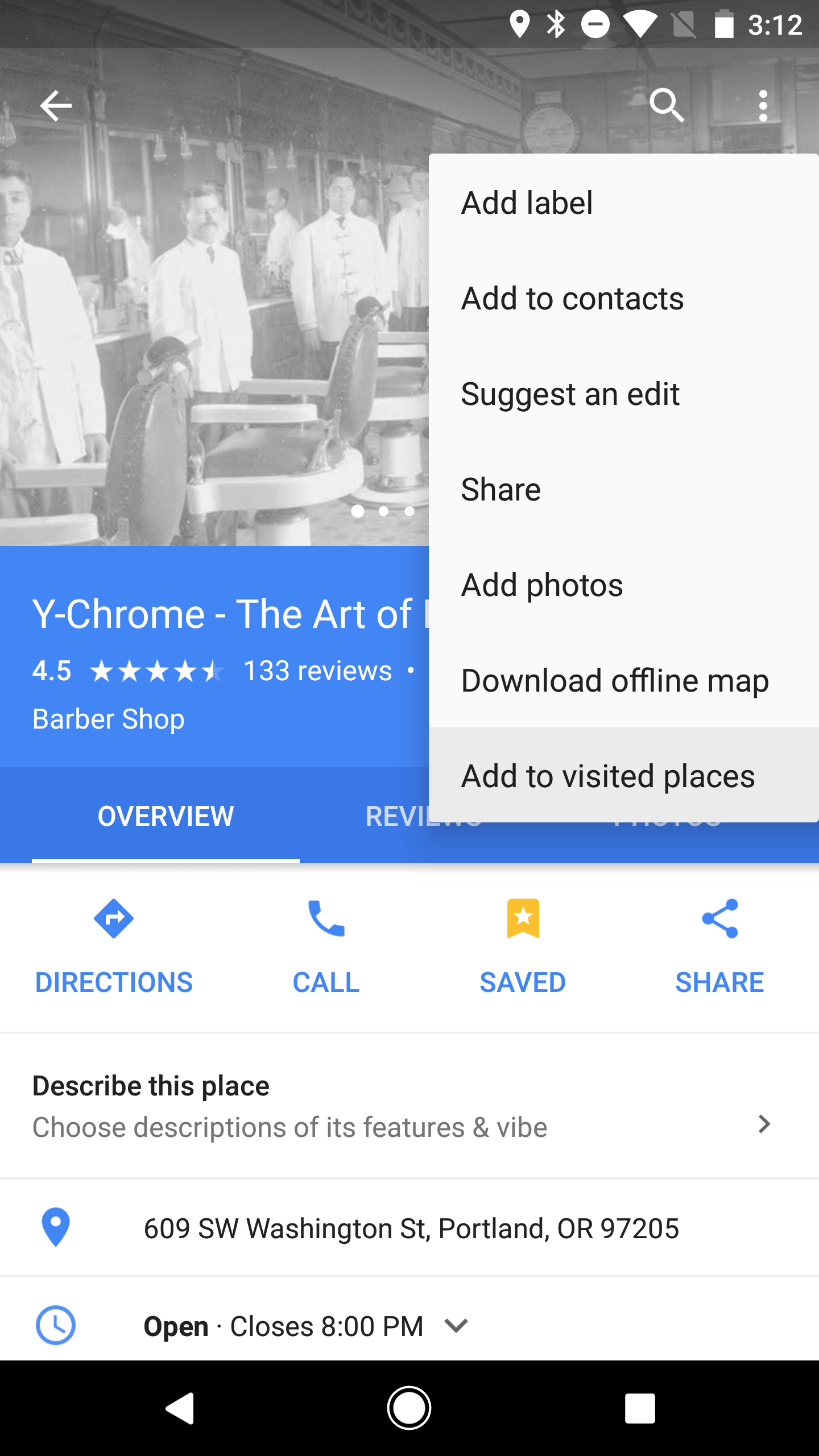Open search with the magnifier icon

667,106
